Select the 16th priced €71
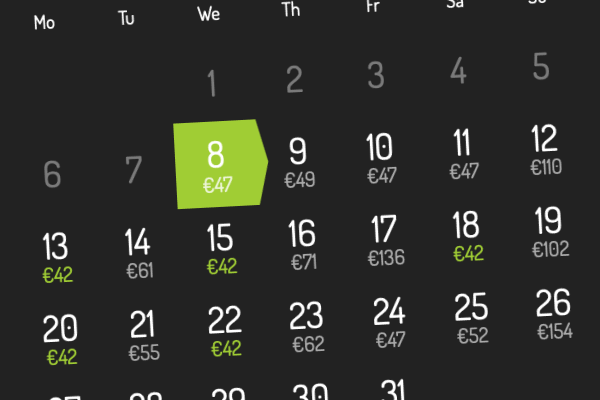 (x=302, y=246)
